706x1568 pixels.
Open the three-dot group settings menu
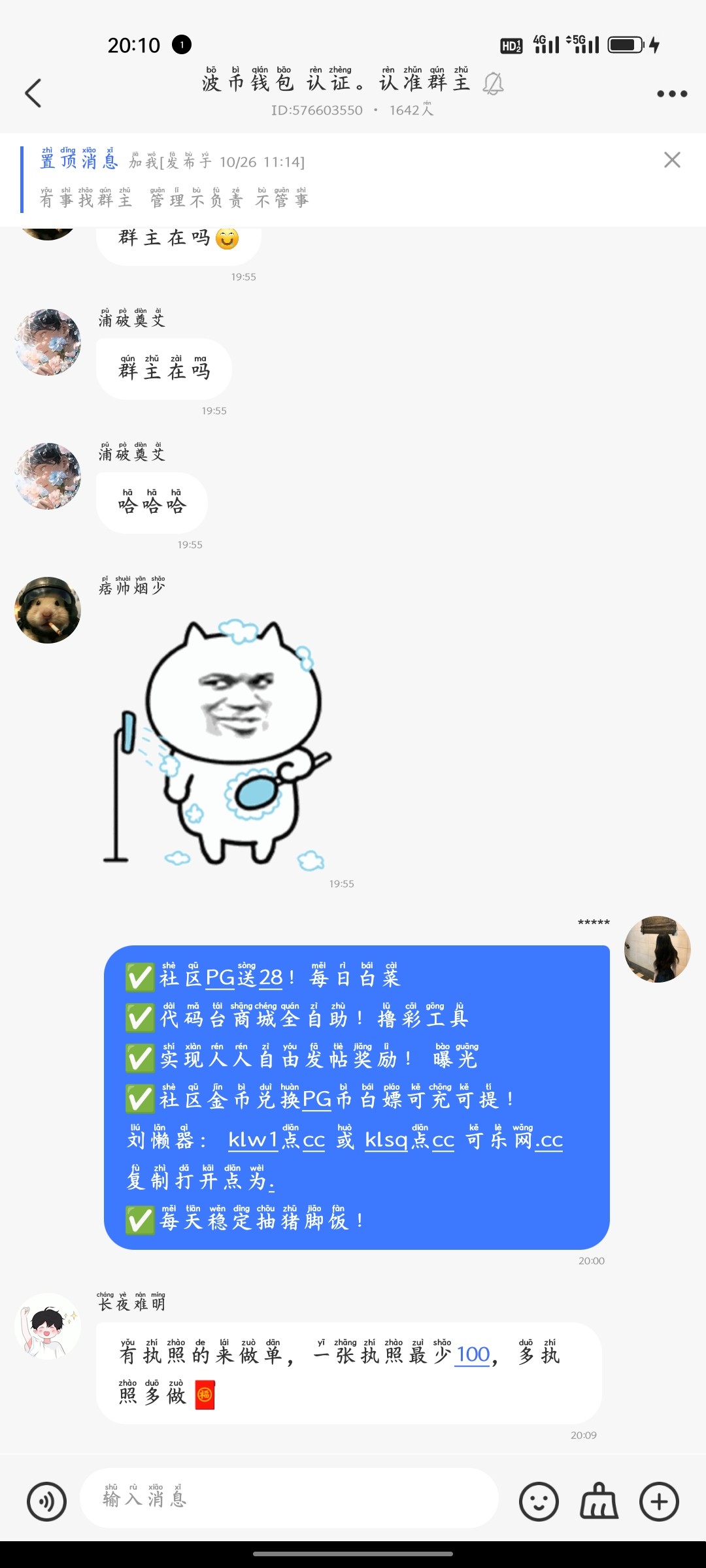[671, 93]
